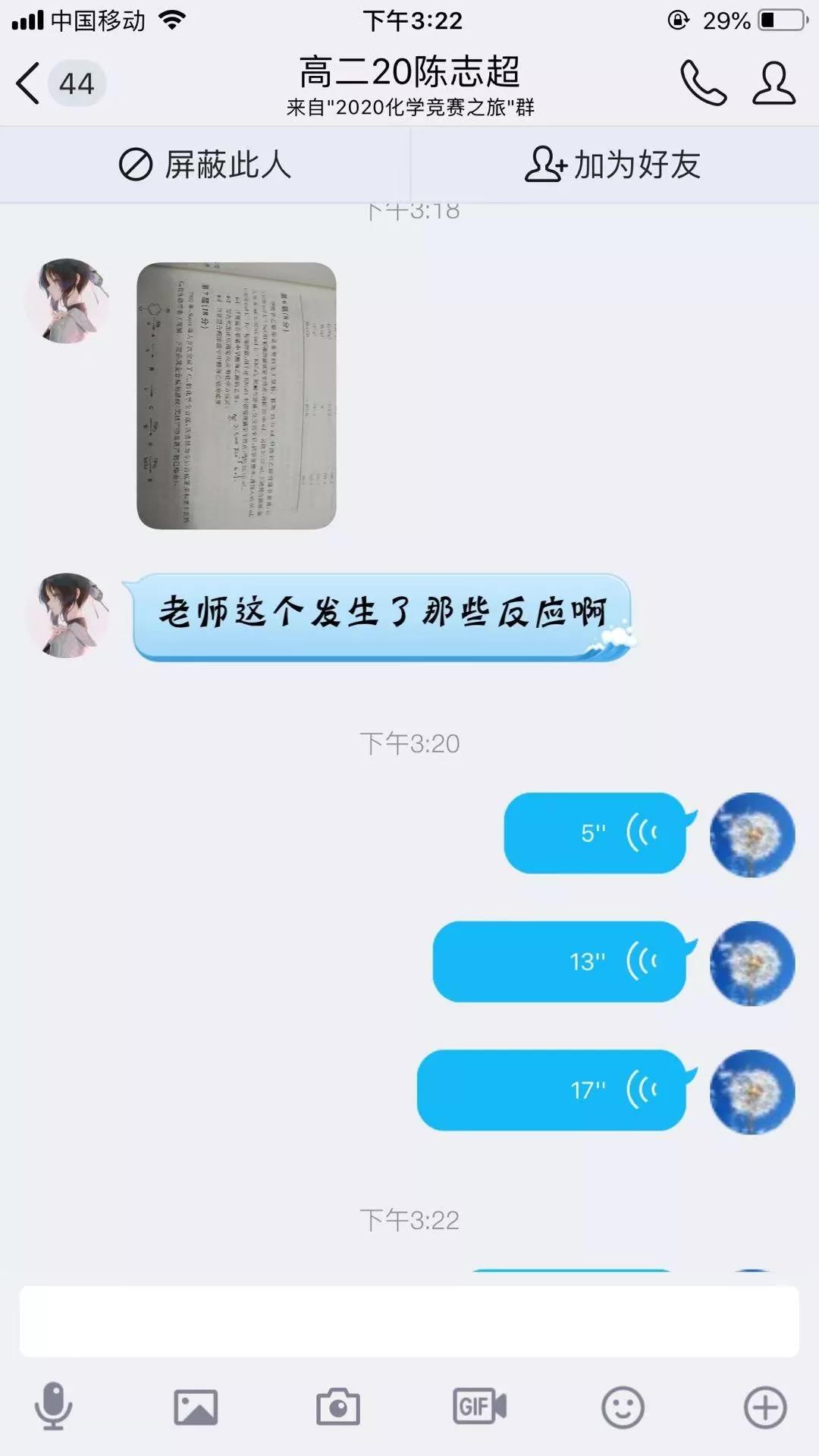
Task: Open the plus menu for more options
Action: tap(764, 1407)
